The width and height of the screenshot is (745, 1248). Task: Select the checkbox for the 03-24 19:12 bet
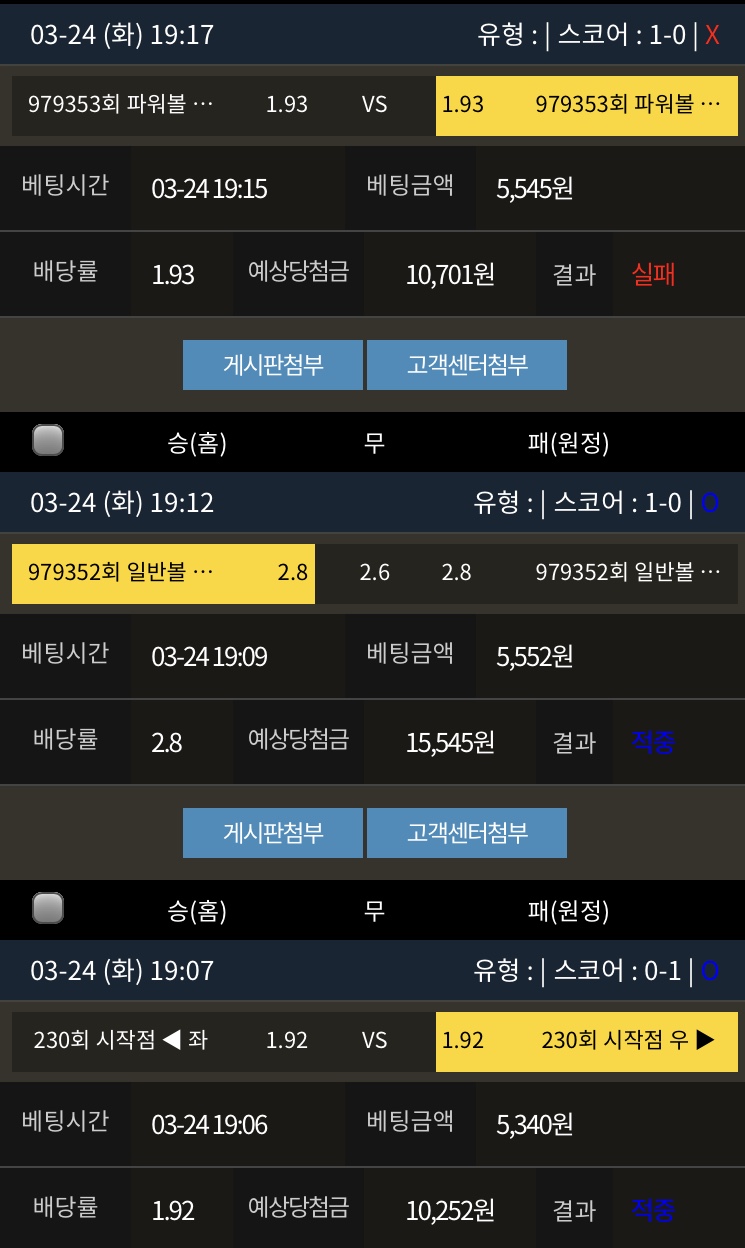click(x=48, y=440)
